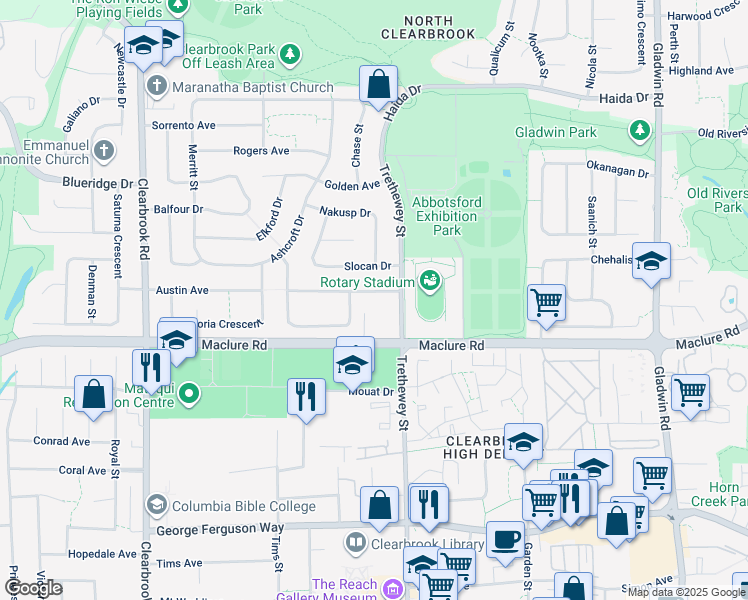The height and width of the screenshot is (600, 748).
Task: Select the school marker near Chehalis on Gladwin Rd
Action: coord(651,262)
